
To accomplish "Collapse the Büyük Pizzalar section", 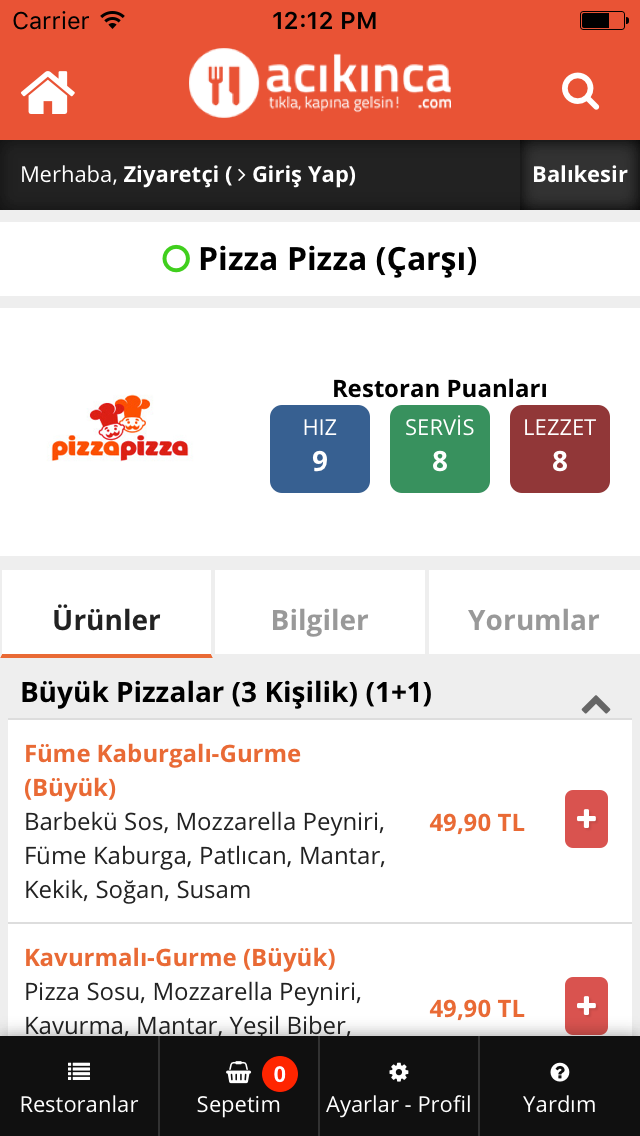I will coord(596,704).
